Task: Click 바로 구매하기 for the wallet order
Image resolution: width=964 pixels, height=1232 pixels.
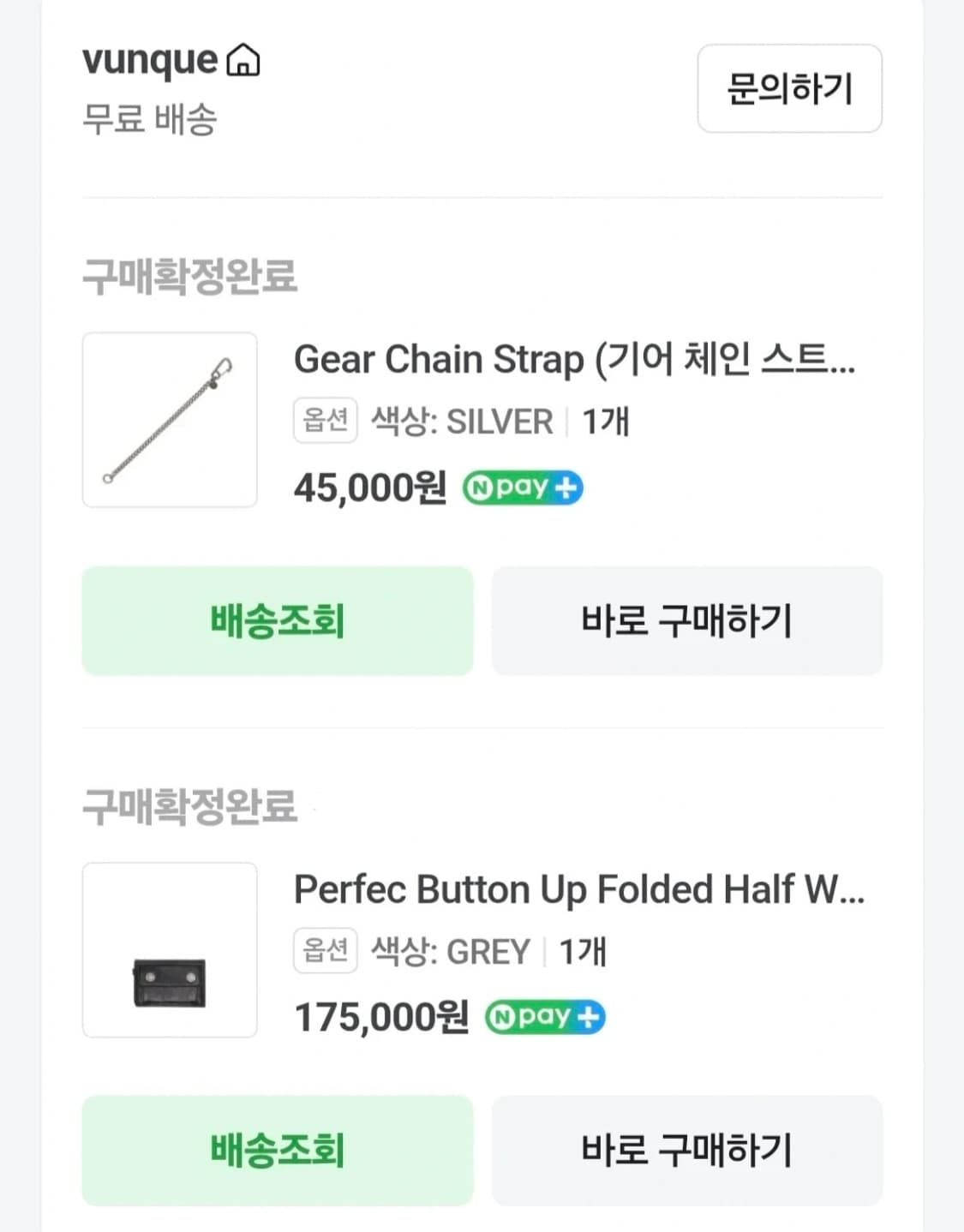Action: (686, 1151)
